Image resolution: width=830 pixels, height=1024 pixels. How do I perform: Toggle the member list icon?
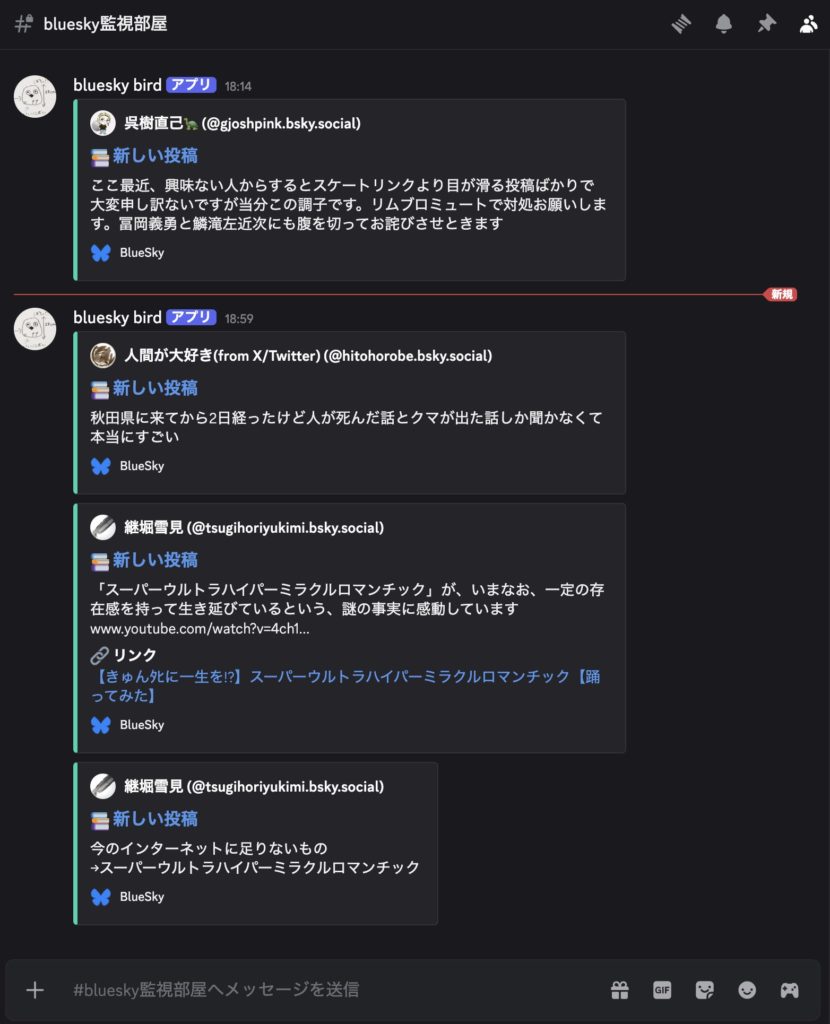point(808,24)
